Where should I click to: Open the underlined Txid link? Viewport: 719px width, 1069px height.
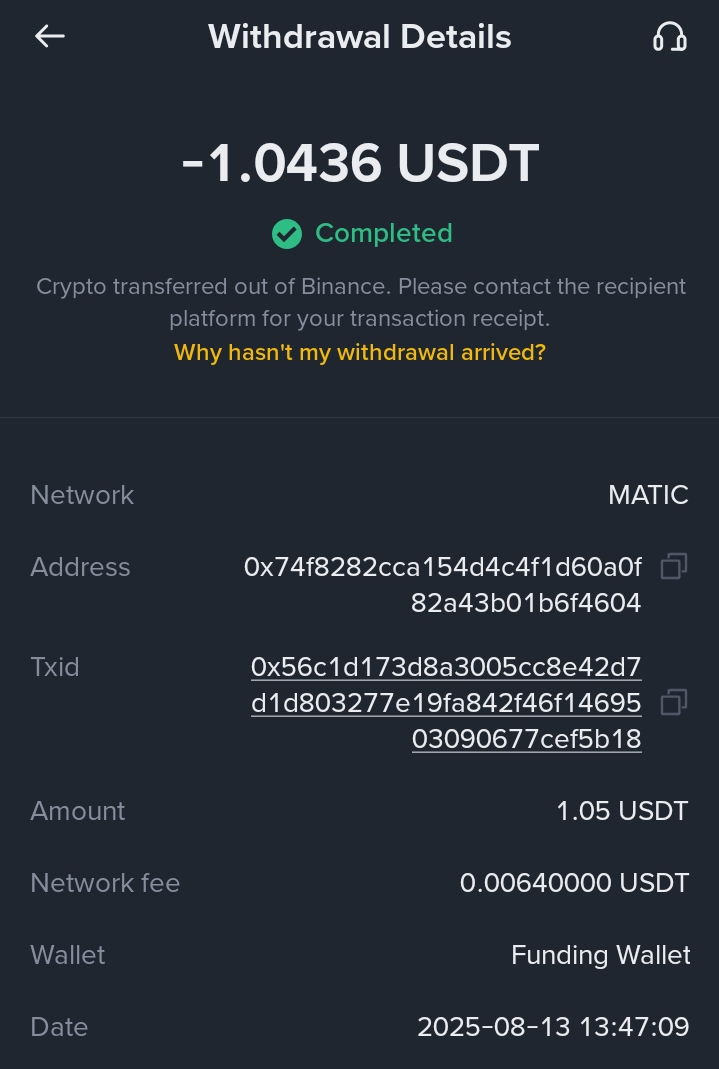tap(446, 703)
